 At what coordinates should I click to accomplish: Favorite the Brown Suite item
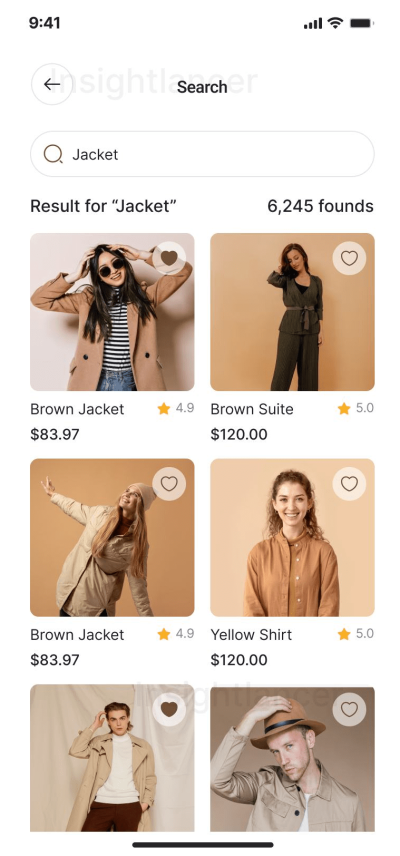pos(349,258)
